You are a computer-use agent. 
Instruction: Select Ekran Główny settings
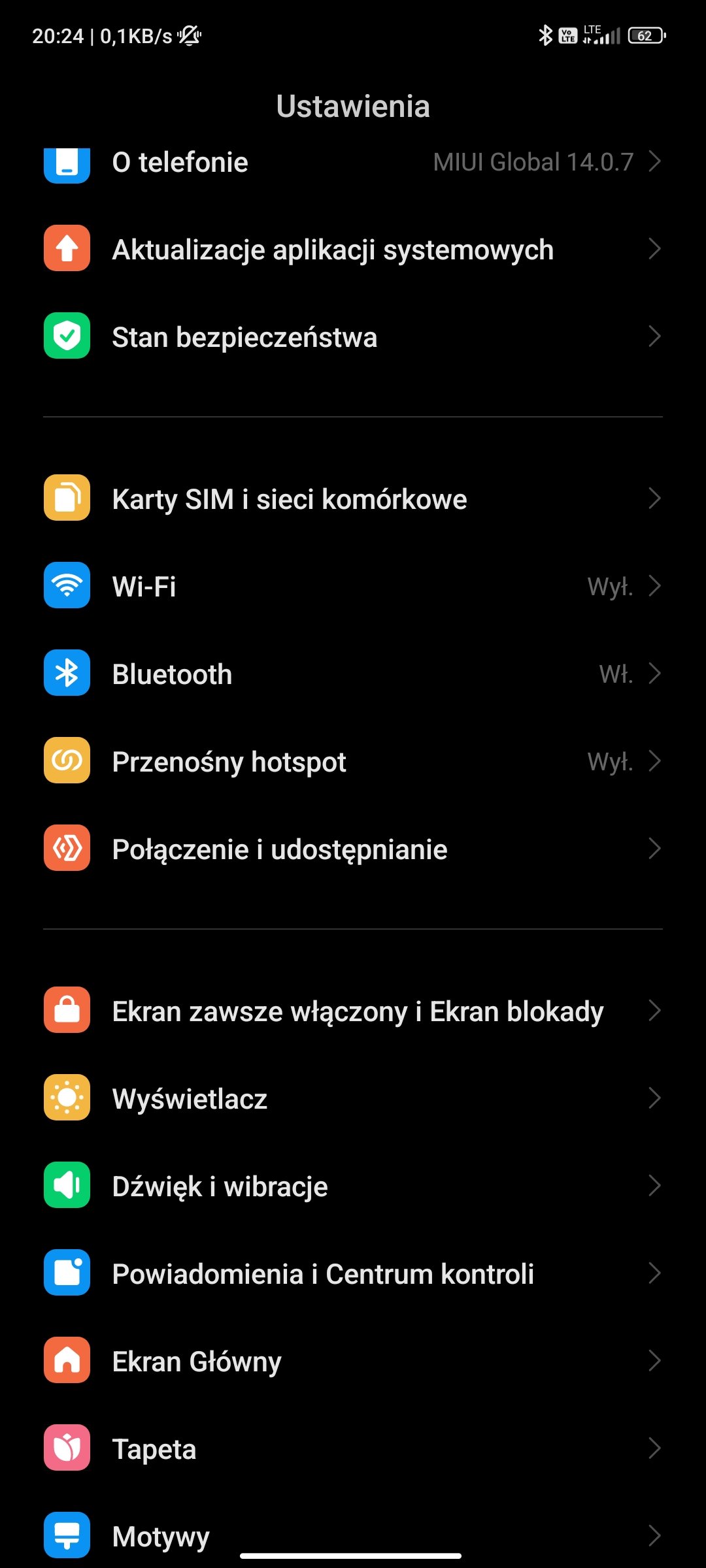click(353, 1362)
